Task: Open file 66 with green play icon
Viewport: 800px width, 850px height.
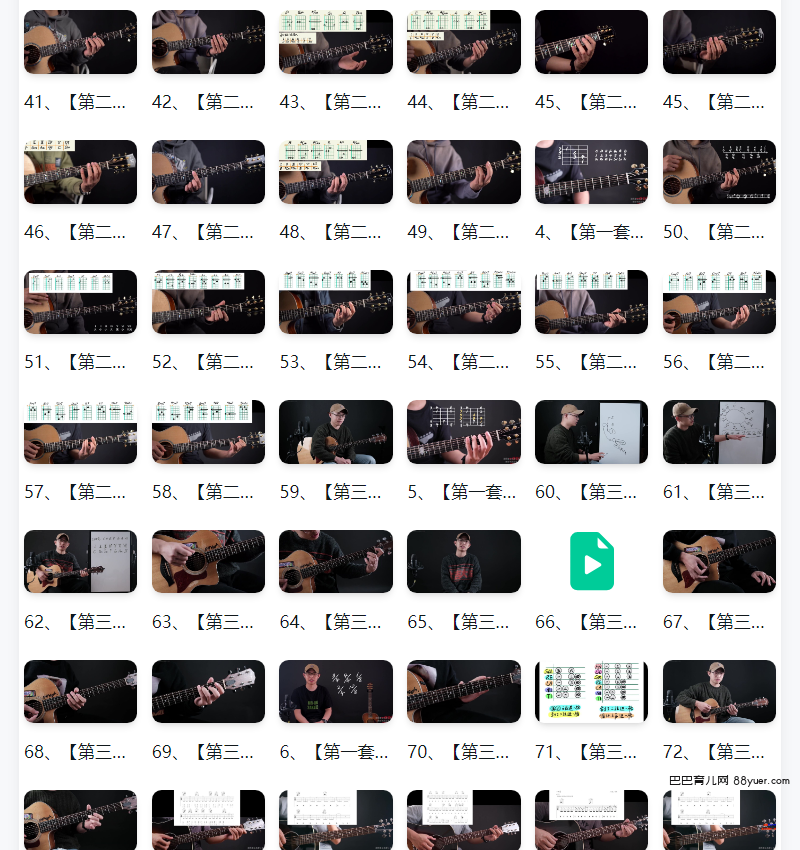Action: pyautogui.click(x=591, y=562)
